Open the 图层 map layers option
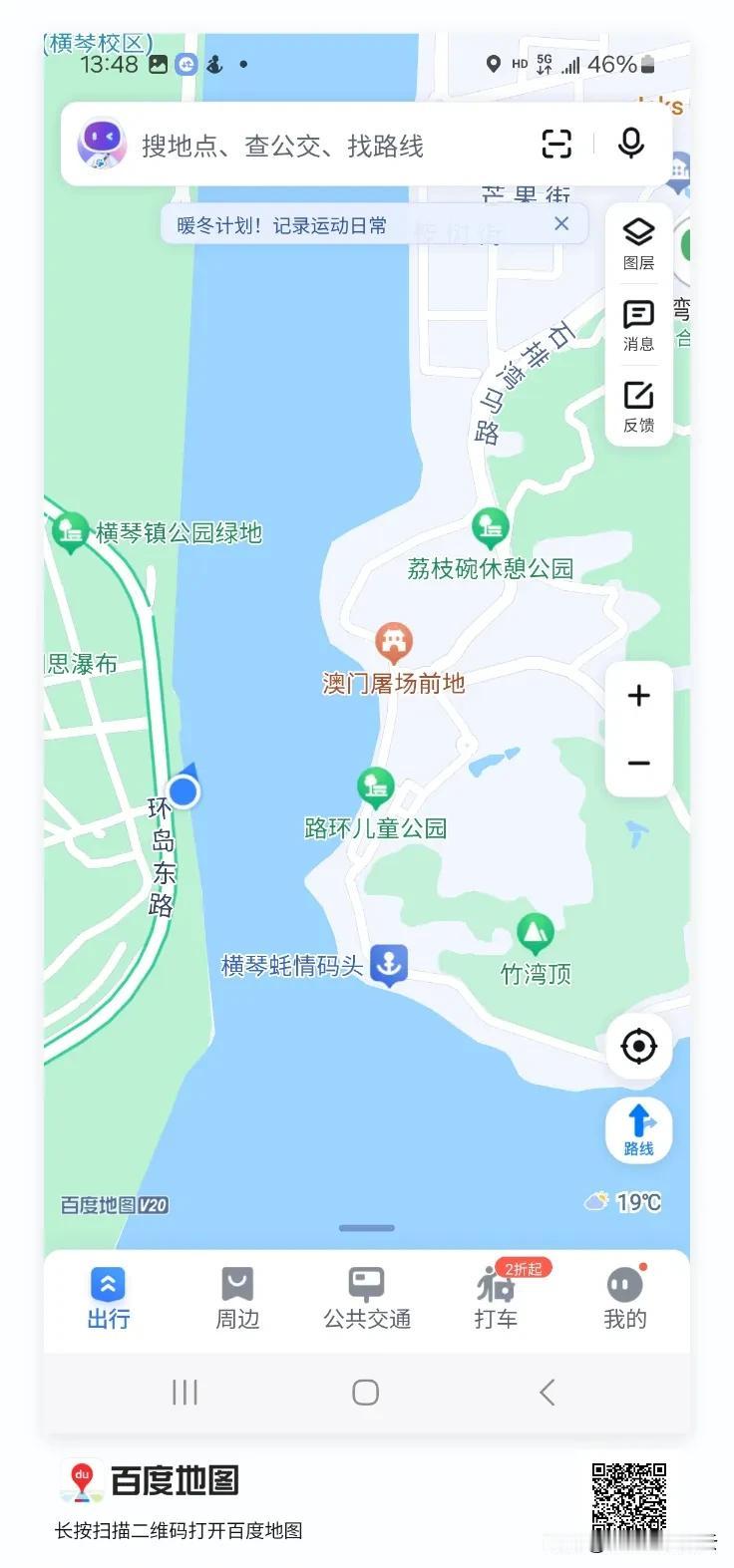The image size is (734, 1568). coord(638,243)
